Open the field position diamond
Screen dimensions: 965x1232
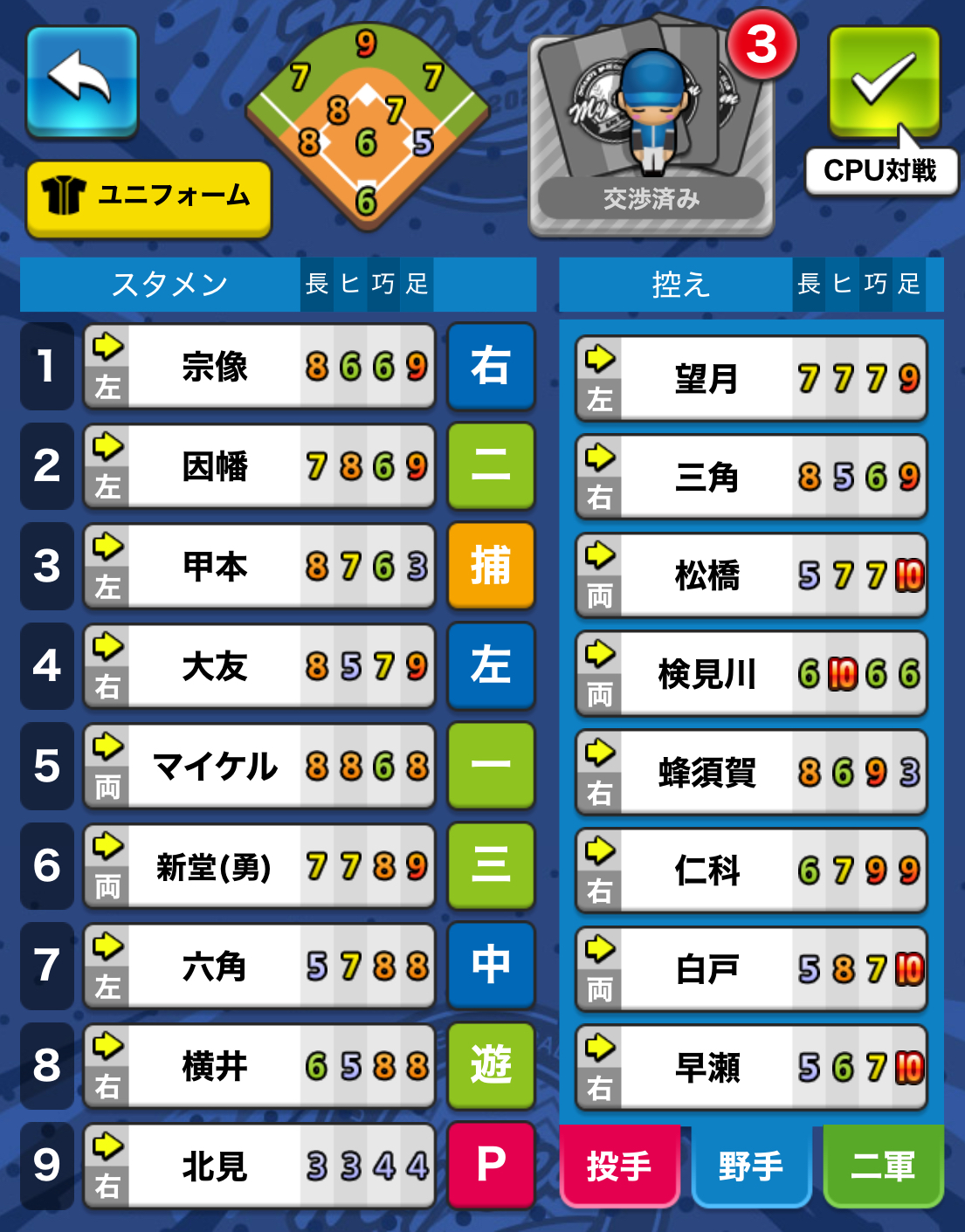pos(367,127)
